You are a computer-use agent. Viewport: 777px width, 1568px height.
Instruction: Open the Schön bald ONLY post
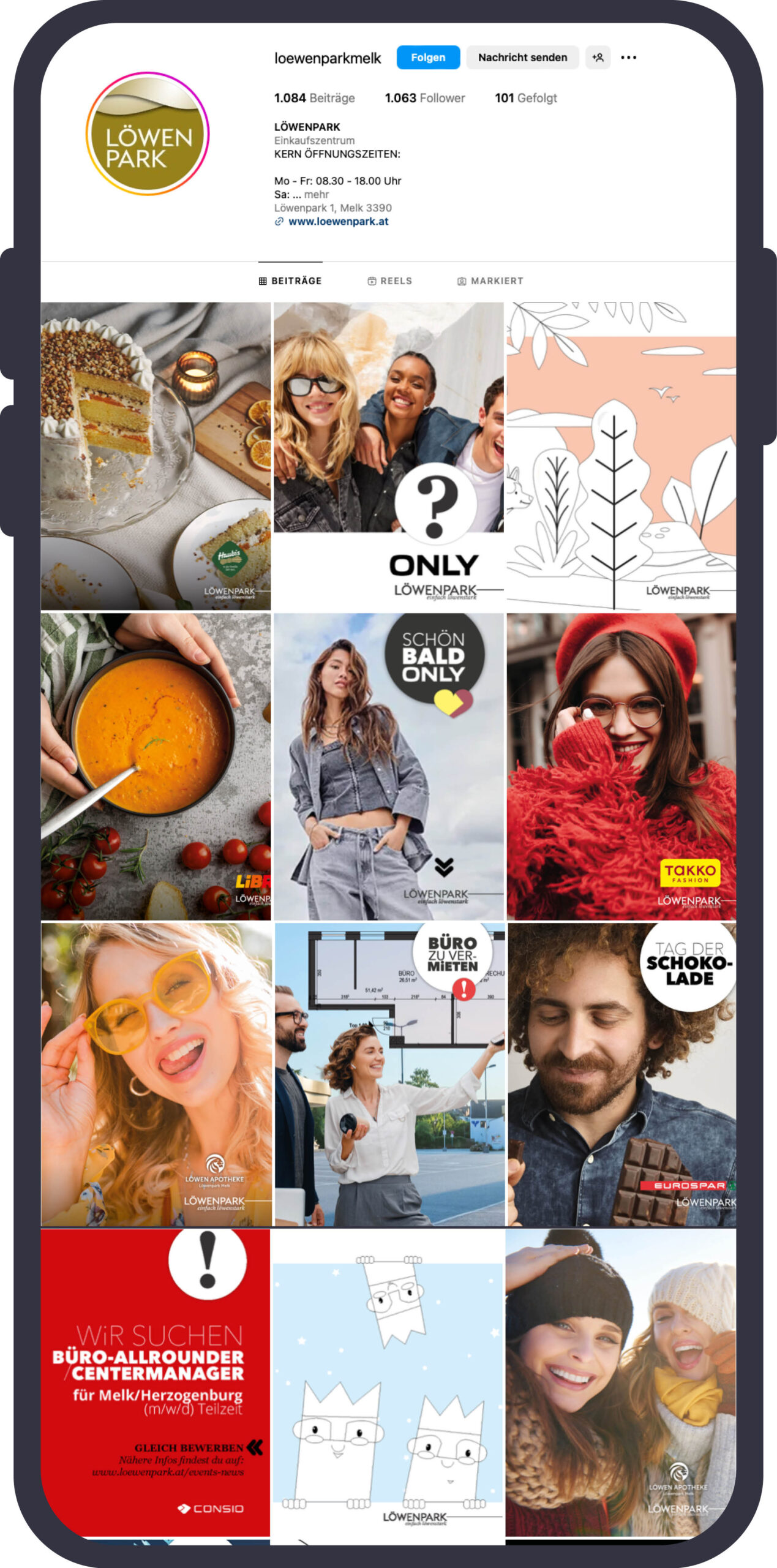(x=388, y=766)
